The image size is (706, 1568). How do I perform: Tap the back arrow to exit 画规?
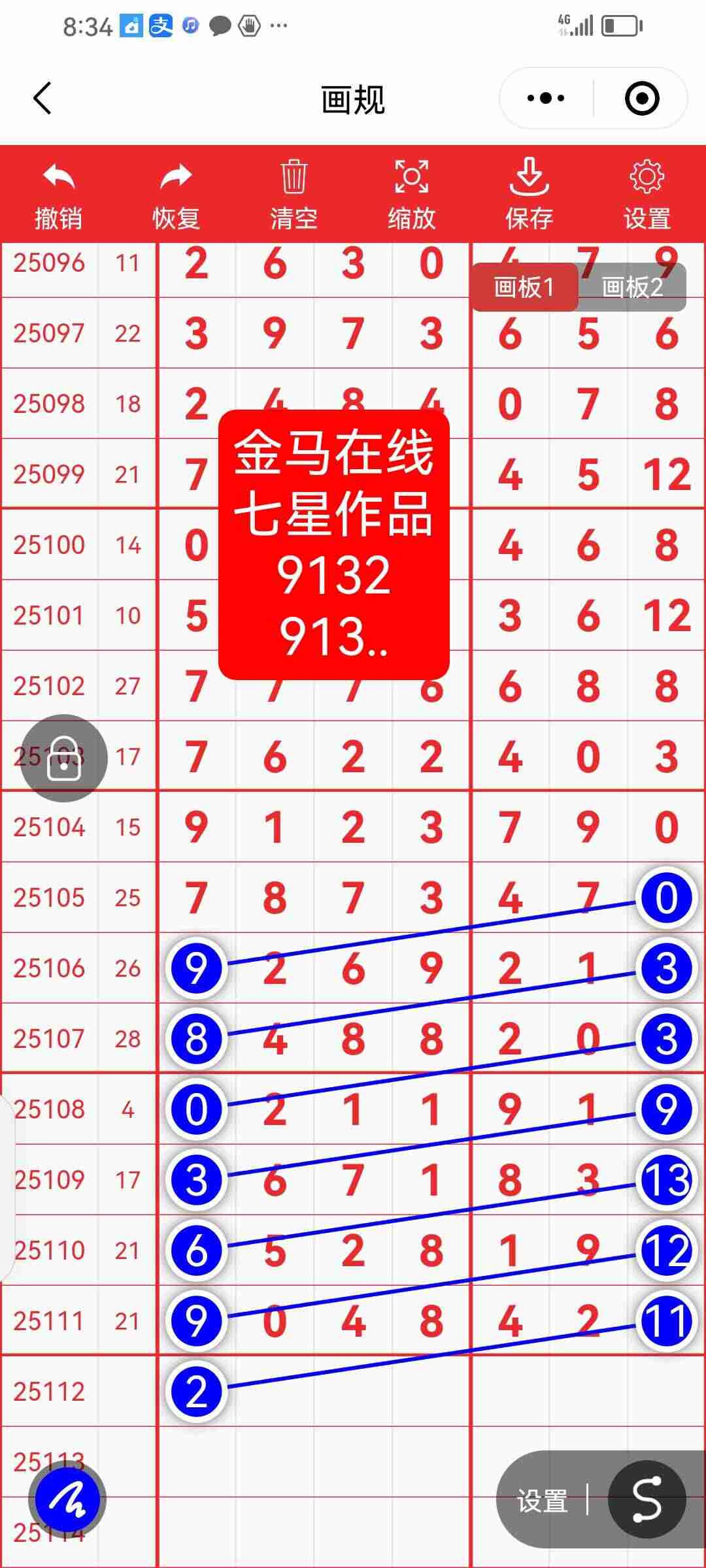click(41, 97)
